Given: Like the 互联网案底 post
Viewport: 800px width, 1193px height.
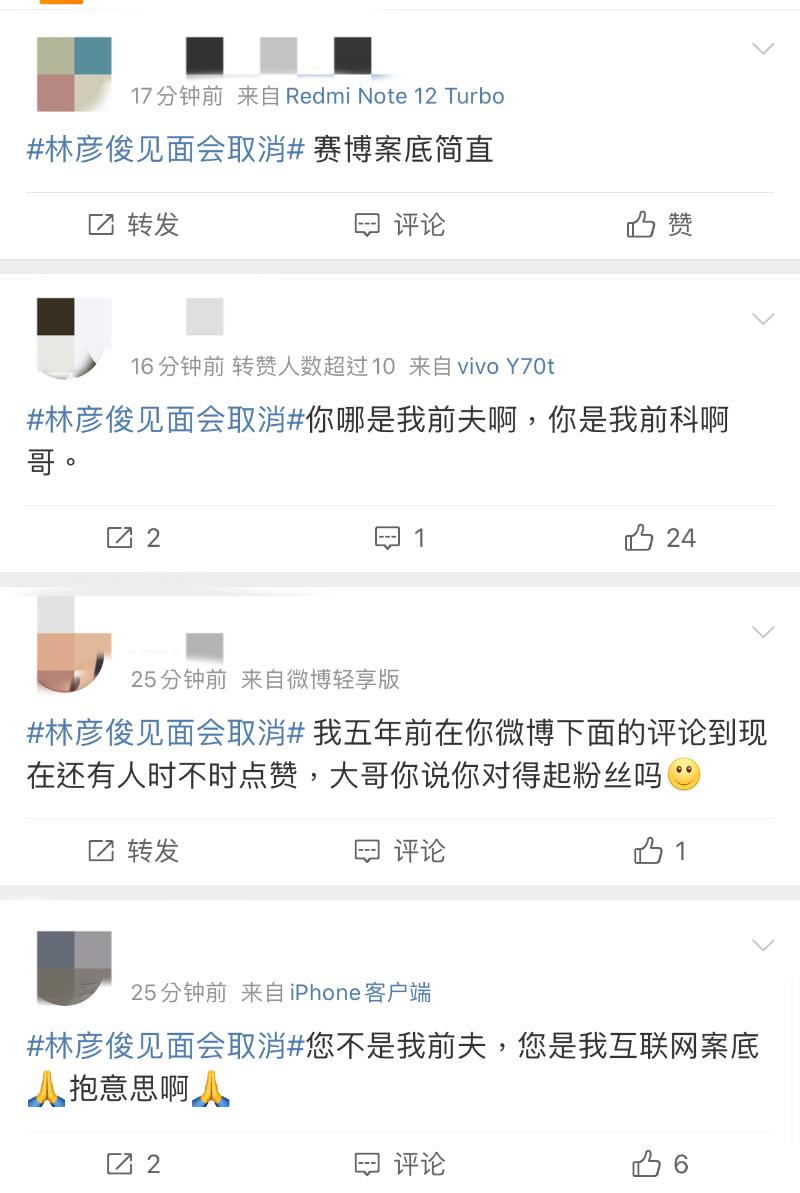Looking at the screenshot, I should point(659,1164).
